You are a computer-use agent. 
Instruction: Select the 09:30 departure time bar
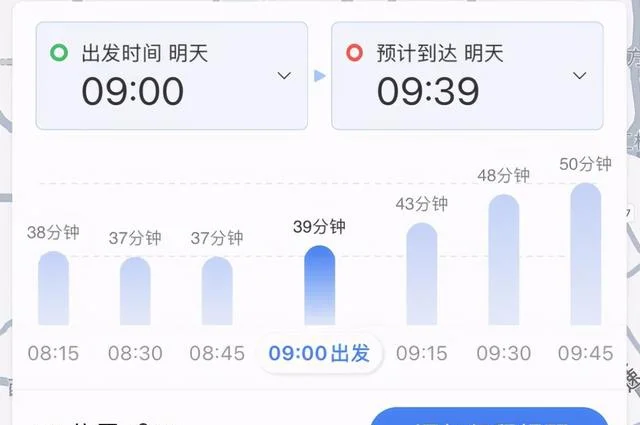point(504,260)
